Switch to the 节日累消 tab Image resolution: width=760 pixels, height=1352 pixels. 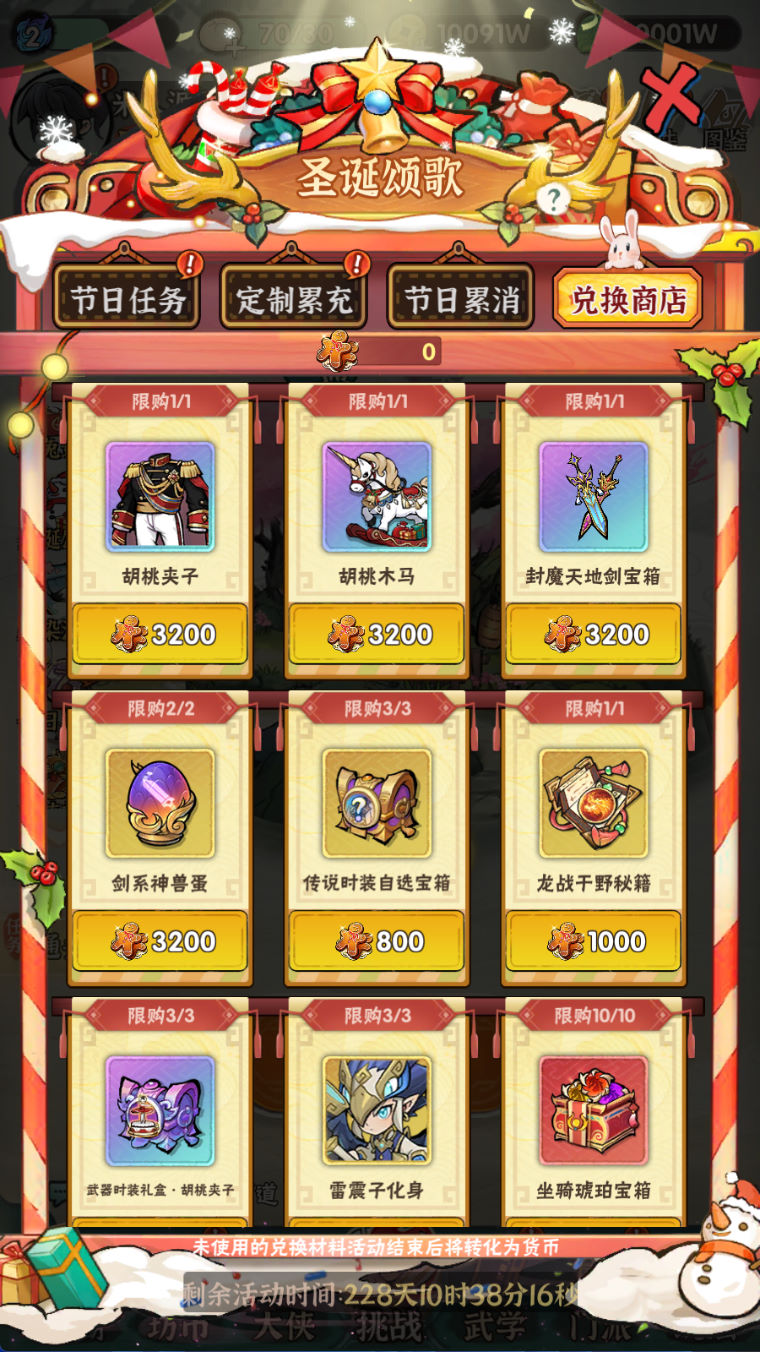point(461,298)
